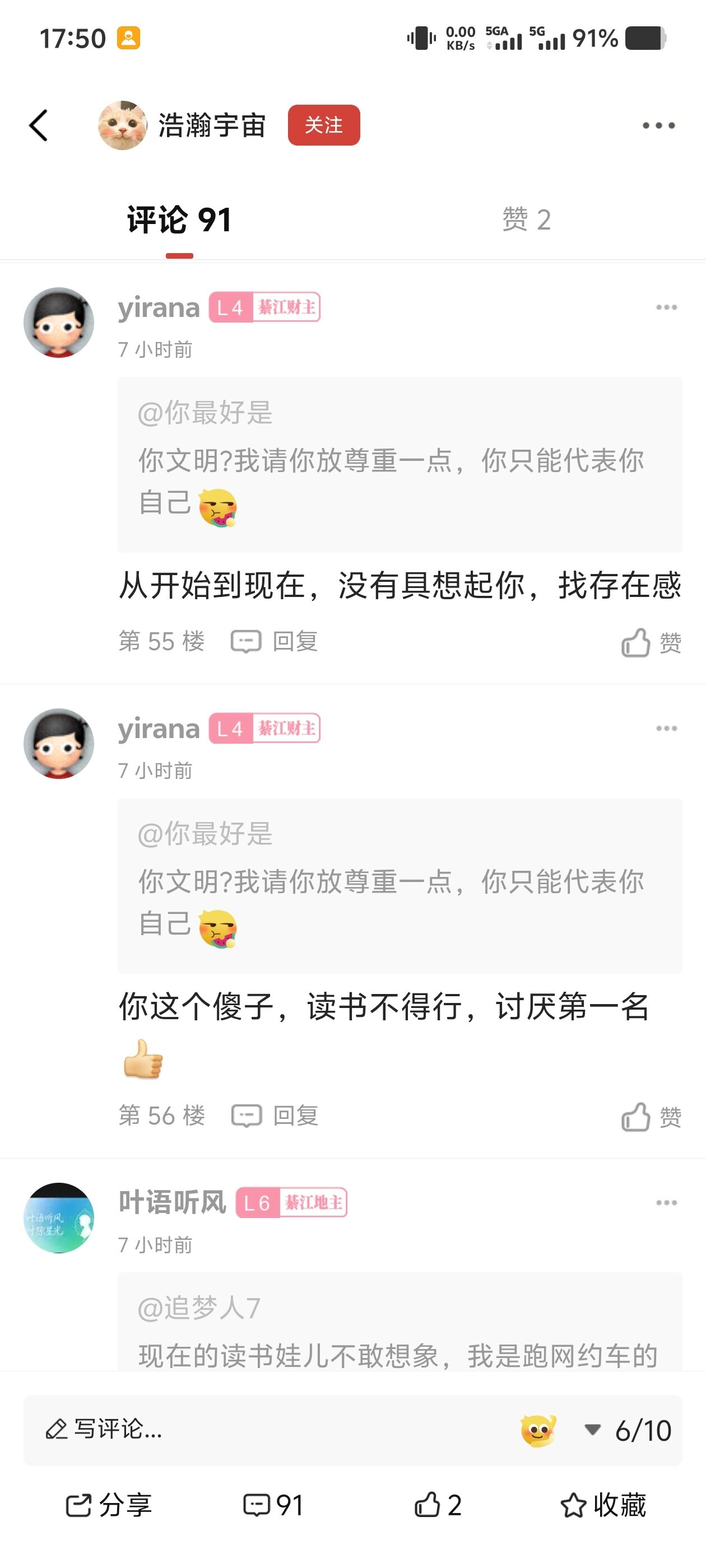View 叶语听风's profile avatar
This screenshot has height=1568, width=706.
click(59, 1217)
